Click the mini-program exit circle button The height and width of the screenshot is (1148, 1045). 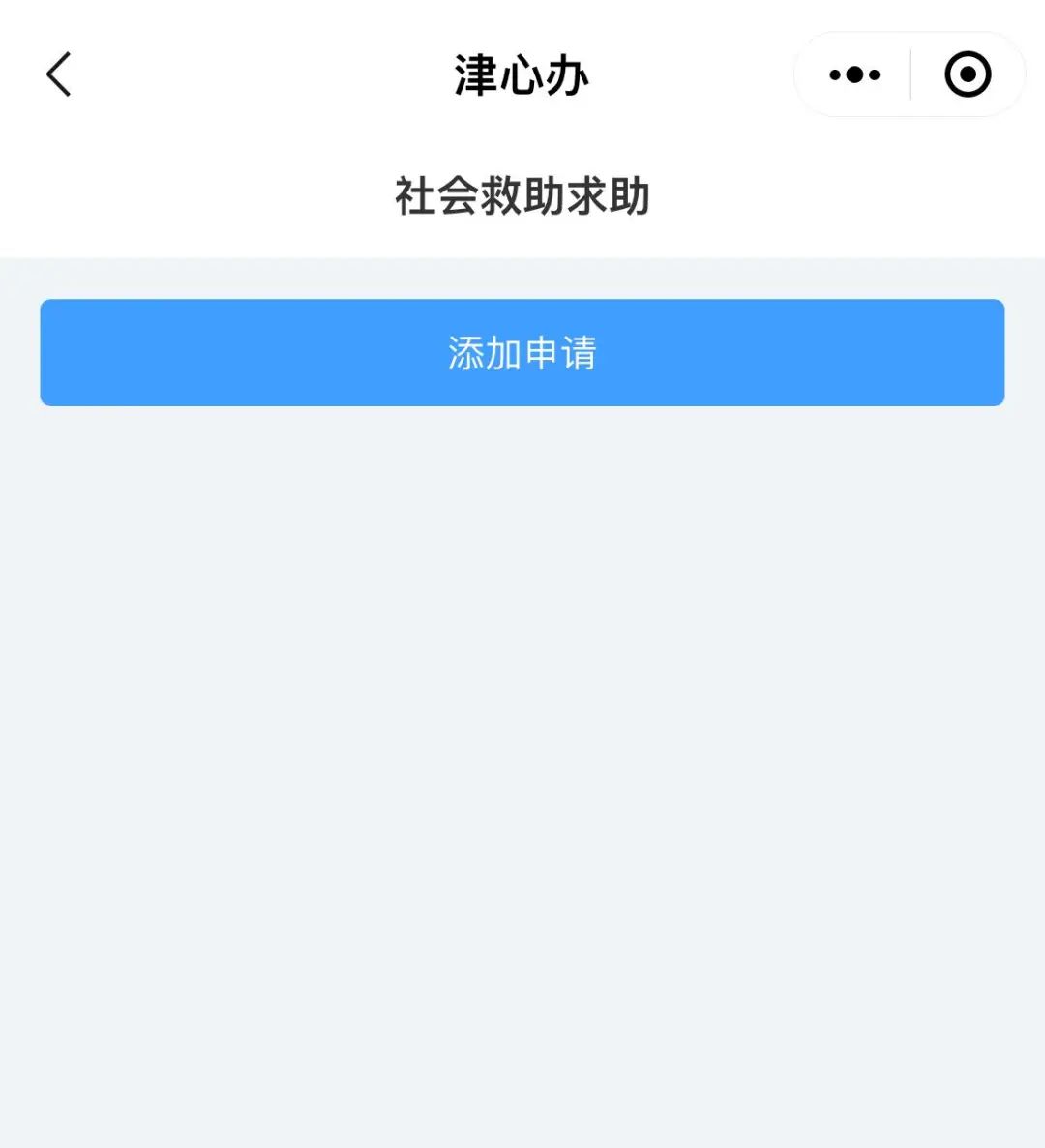(x=966, y=74)
